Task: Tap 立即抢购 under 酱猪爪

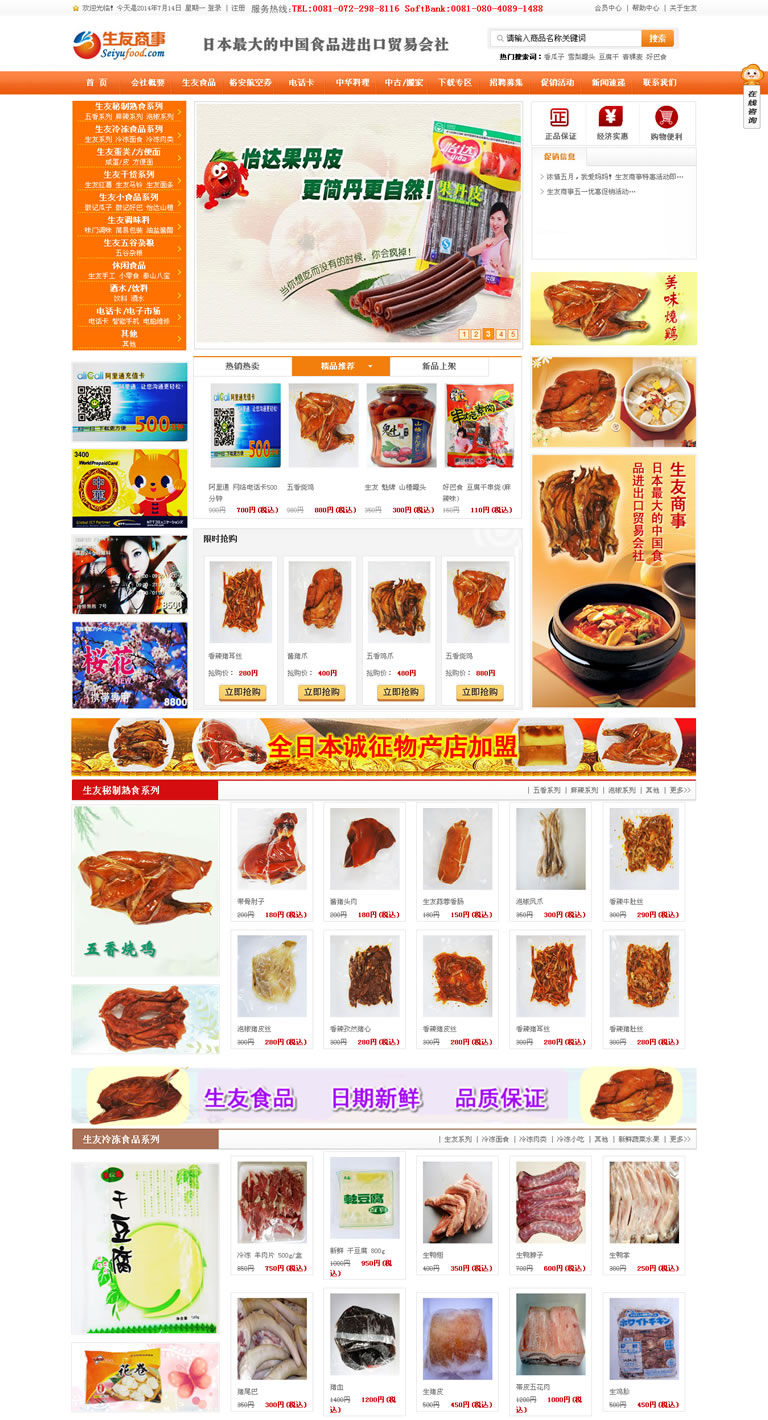Action: [321, 692]
